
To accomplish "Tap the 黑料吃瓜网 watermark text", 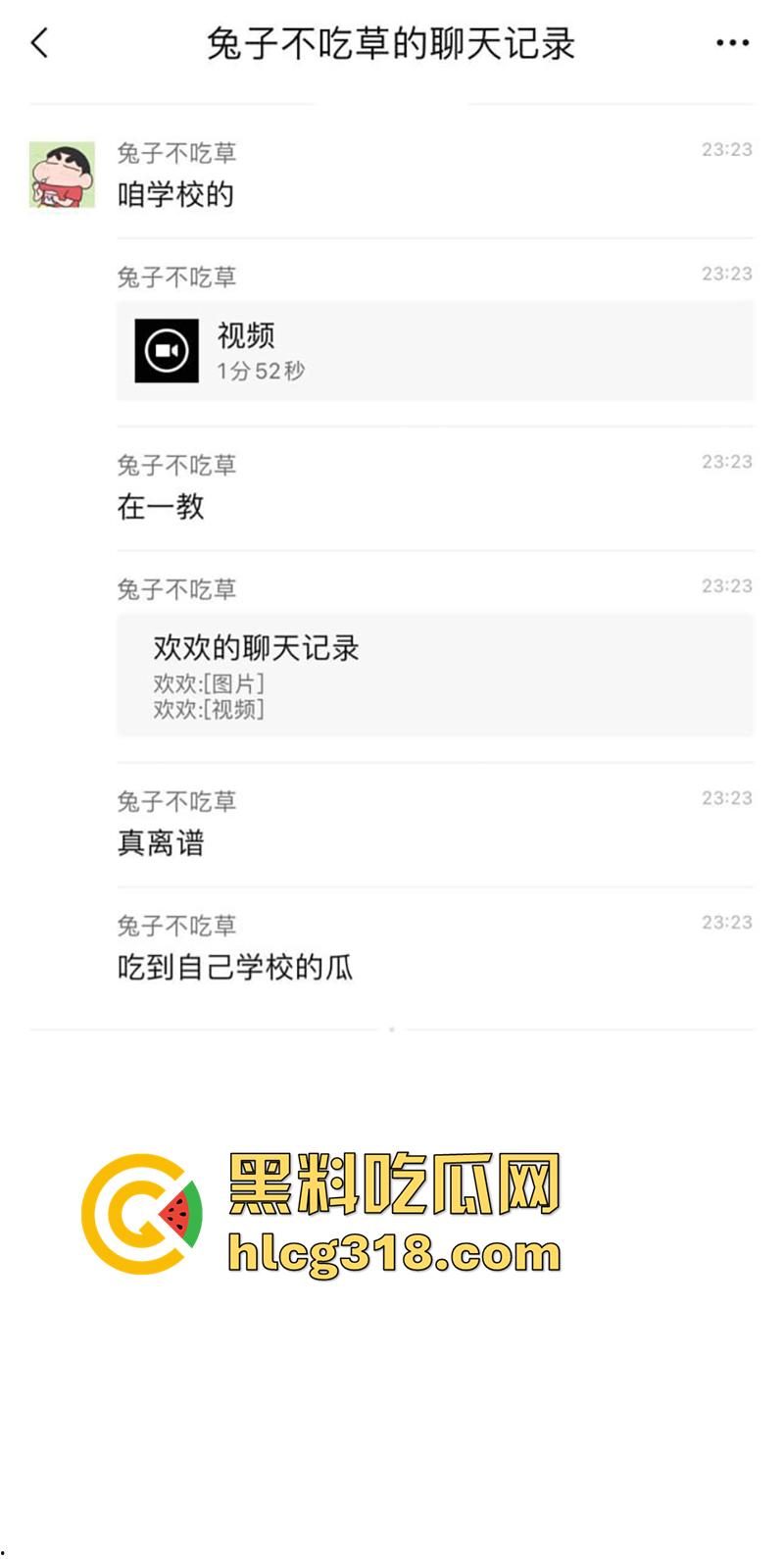I will point(390,1183).
